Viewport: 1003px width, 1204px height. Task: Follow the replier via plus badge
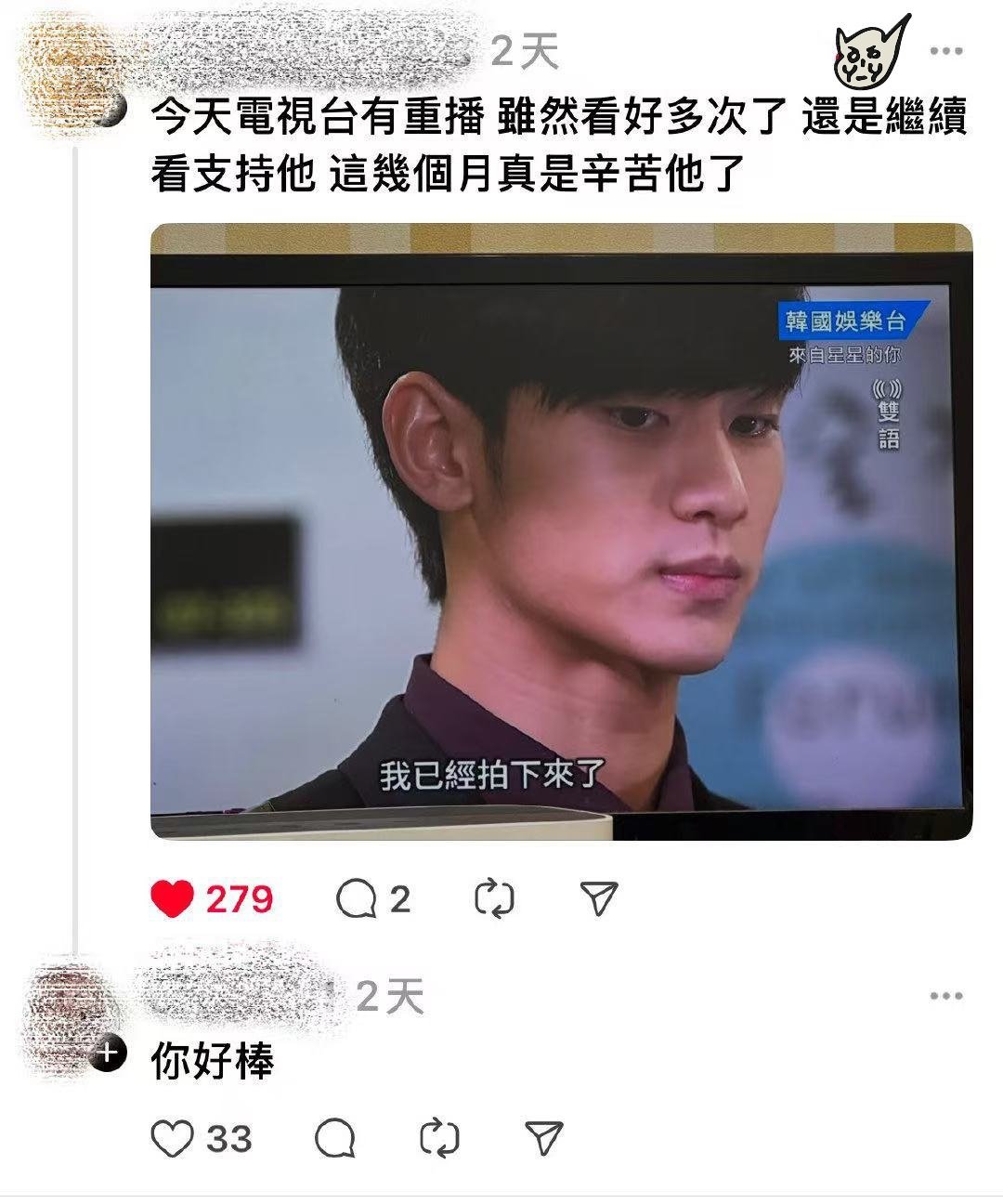tap(108, 1053)
